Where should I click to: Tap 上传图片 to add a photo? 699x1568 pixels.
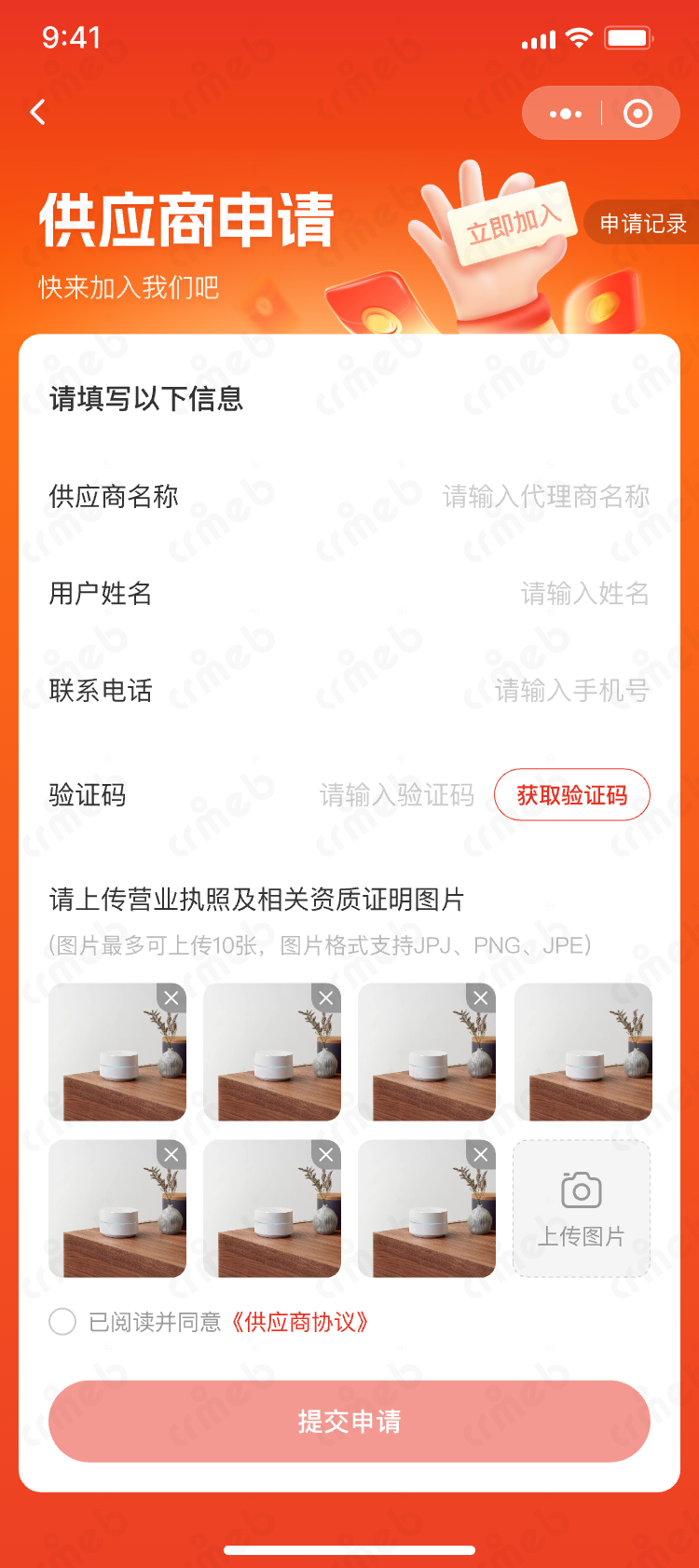582,1208
